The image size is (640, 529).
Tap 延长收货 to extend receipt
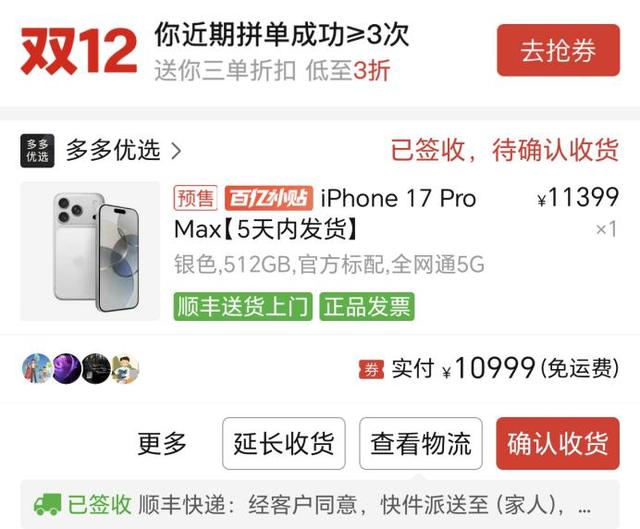tap(283, 443)
